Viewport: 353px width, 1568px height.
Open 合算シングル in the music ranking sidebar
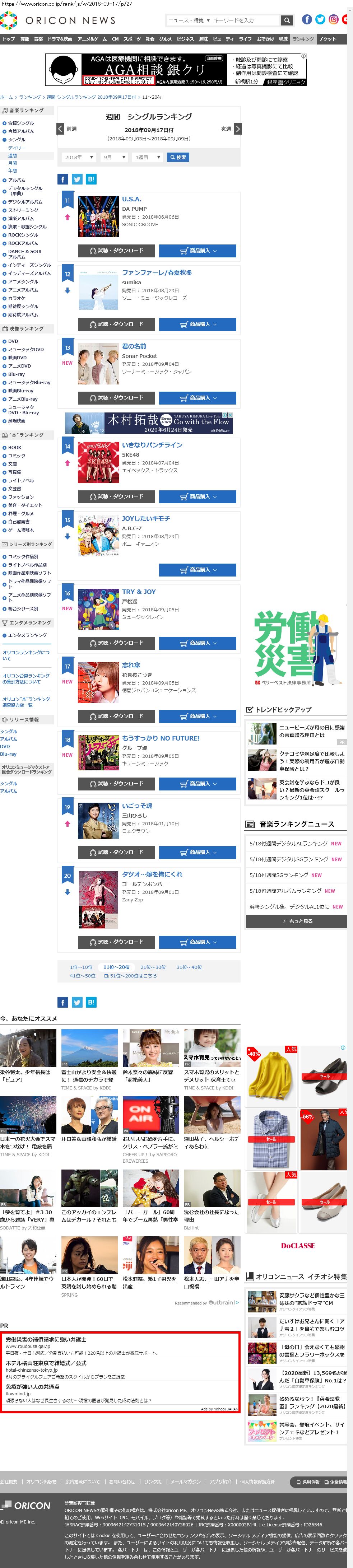click(x=21, y=123)
